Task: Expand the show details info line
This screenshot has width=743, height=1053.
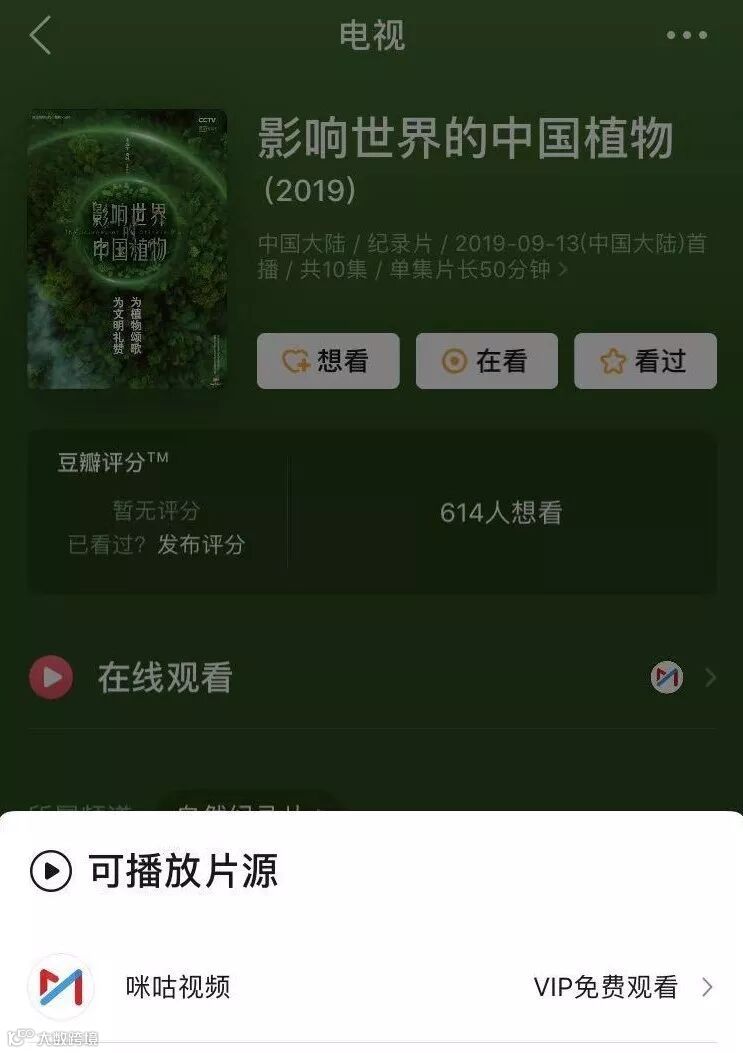Action: click(482, 256)
